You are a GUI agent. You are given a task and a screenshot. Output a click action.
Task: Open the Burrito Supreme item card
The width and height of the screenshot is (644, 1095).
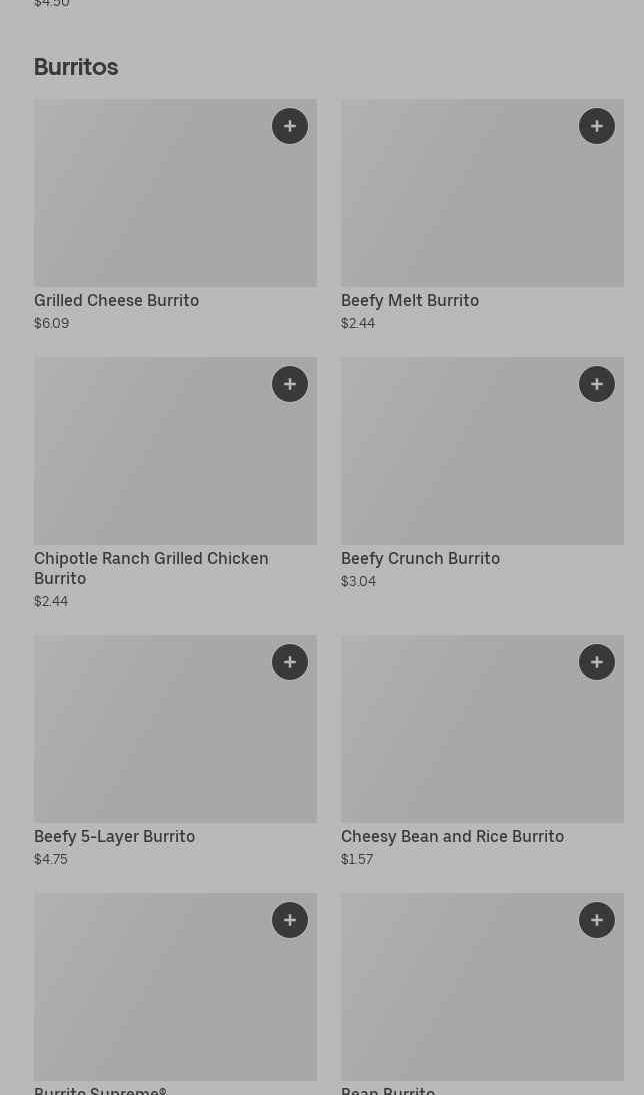150,1000
